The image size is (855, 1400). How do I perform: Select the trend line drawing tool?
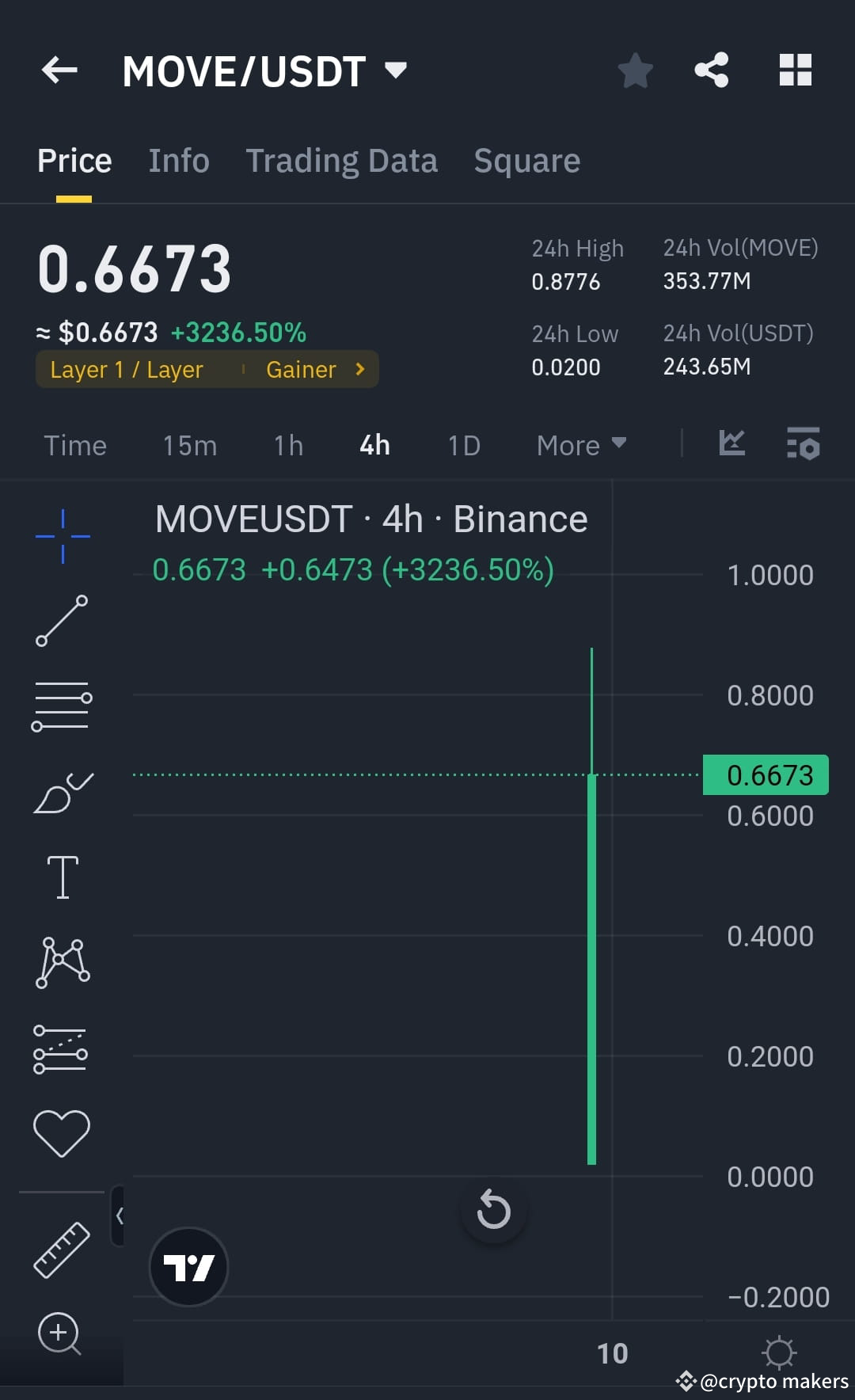point(61,622)
